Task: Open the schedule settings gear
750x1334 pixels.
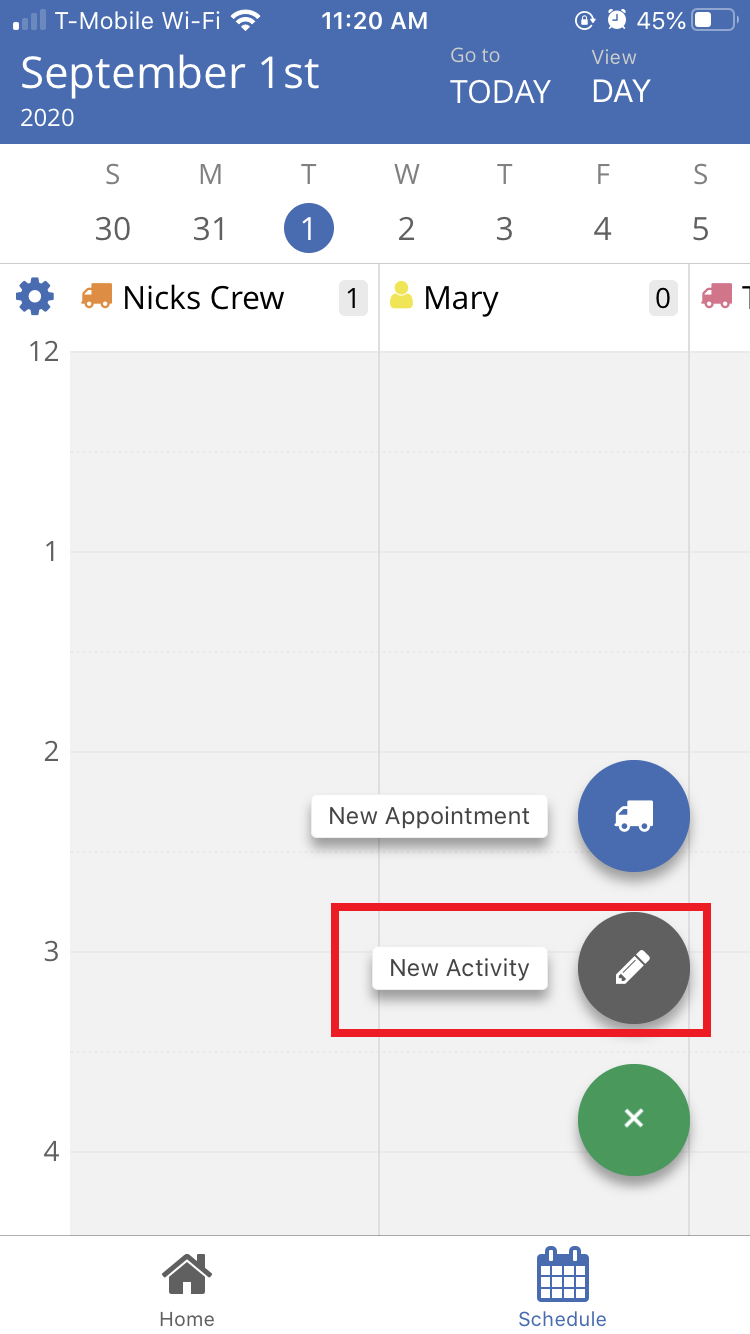Action: (x=35, y=297)
